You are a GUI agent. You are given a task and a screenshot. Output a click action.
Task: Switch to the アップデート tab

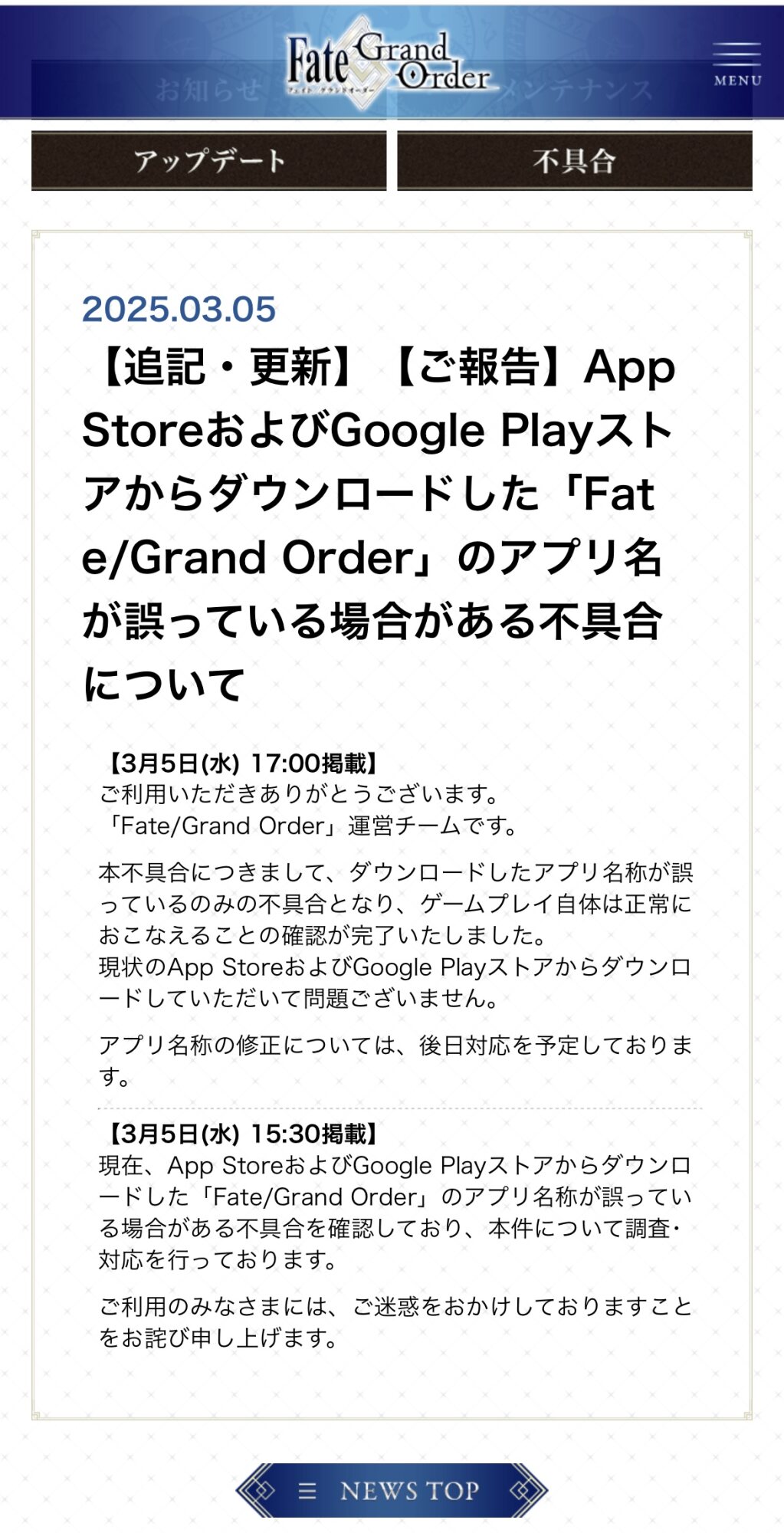pyautogui.click(x=208, y=161)
